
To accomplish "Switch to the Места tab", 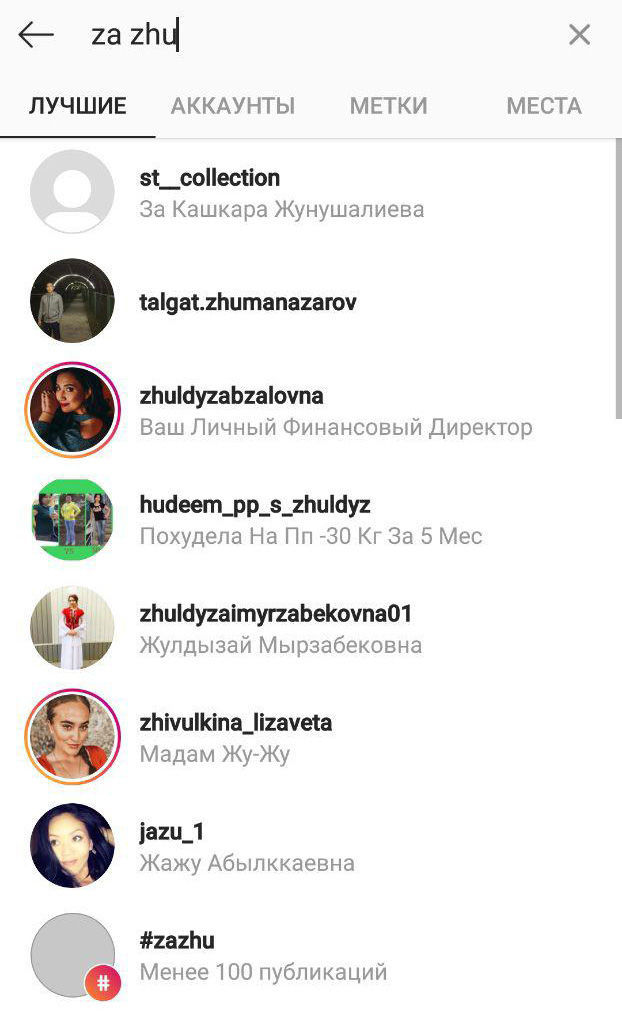I will [544, 106].
